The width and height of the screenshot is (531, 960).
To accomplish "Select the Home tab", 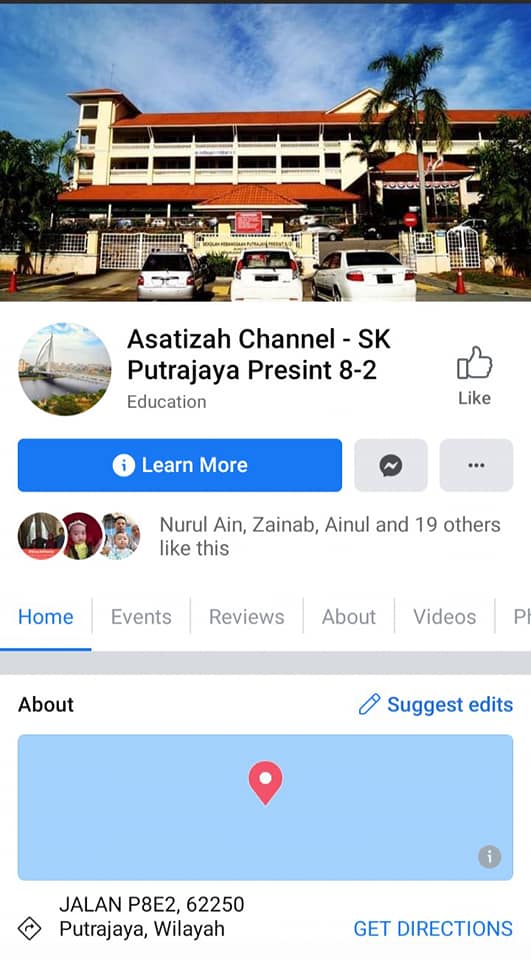I will click(x=45, y=617).
